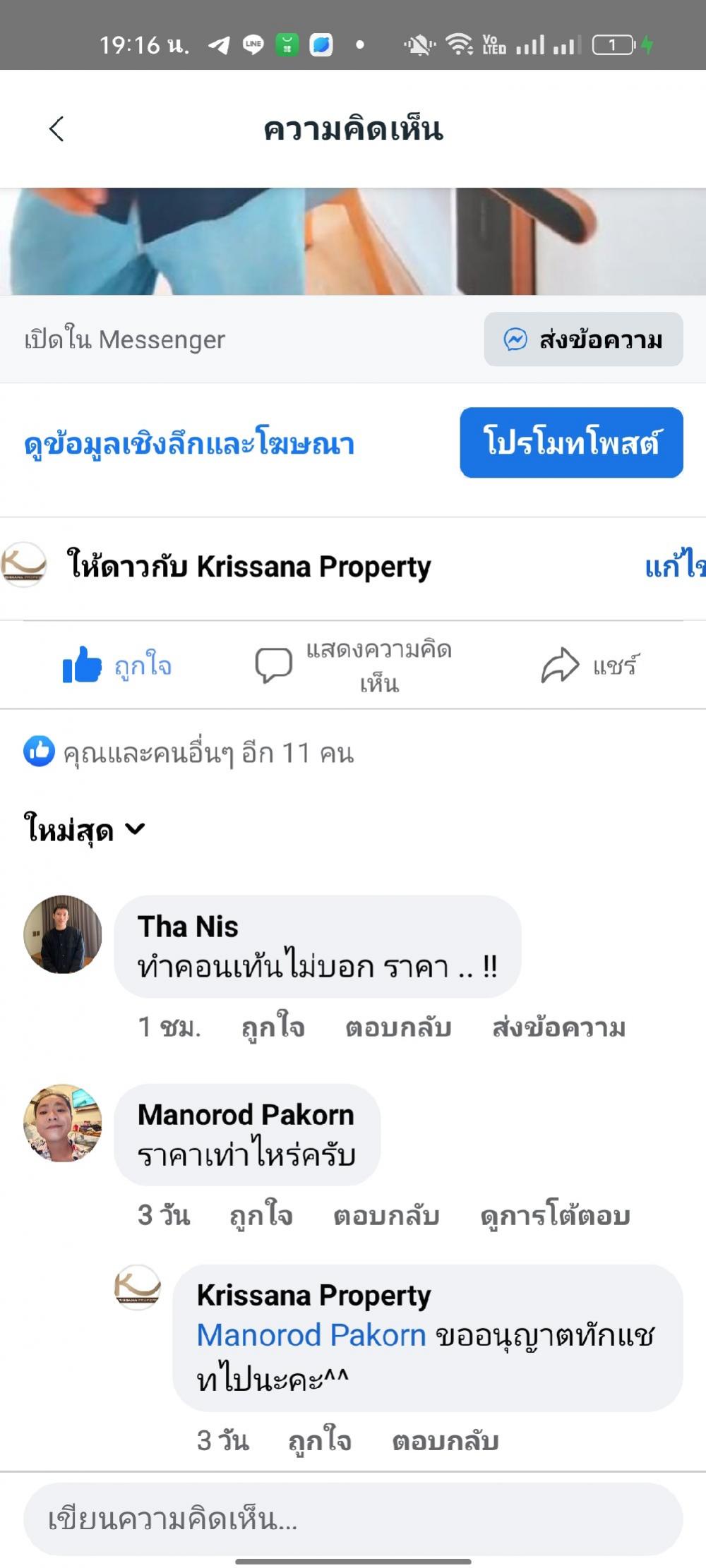Focus the เขียนความคิดเห็น comment field
The height and width of the screenshot is (1568, 706).
[353, 1519]
